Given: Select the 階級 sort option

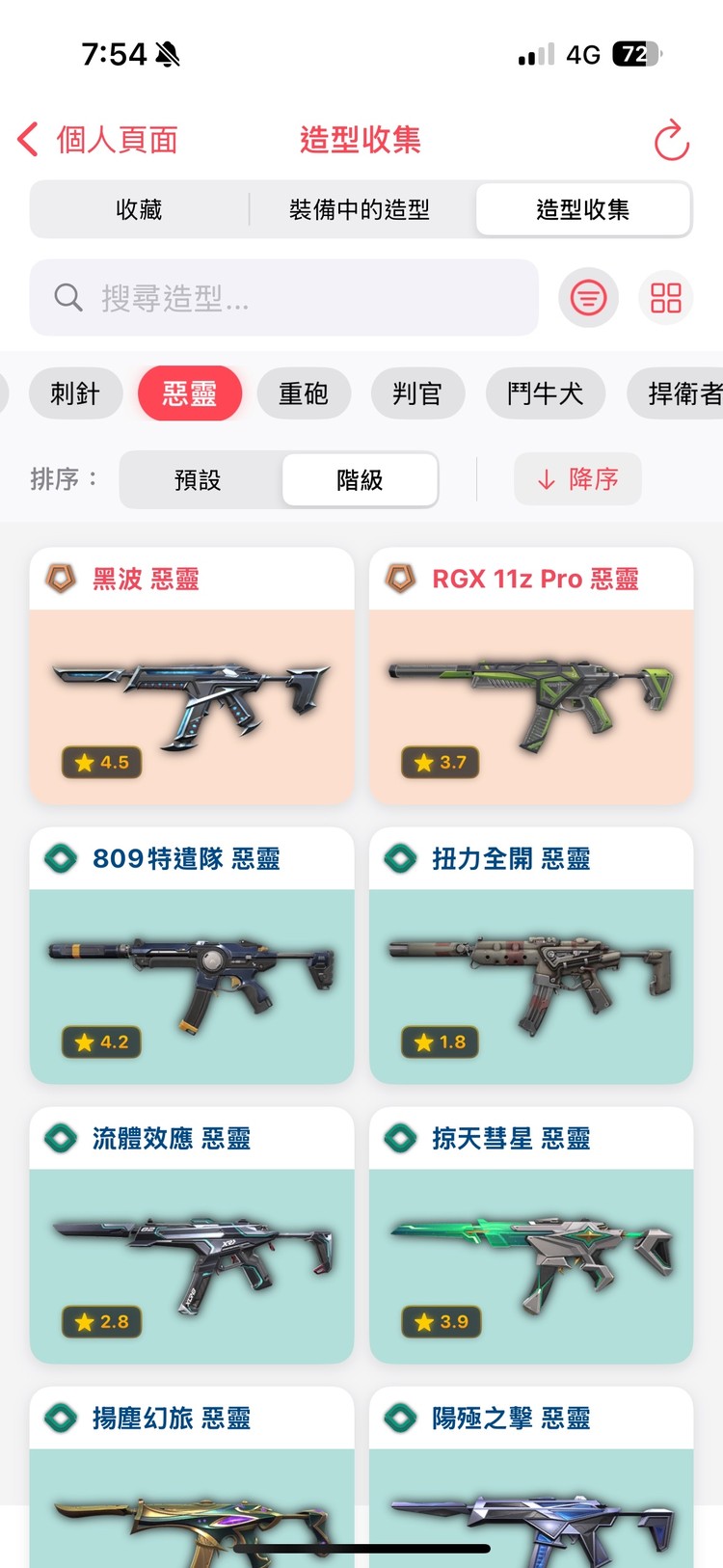Looking at the screenshot, I should (x=359, y=479).
